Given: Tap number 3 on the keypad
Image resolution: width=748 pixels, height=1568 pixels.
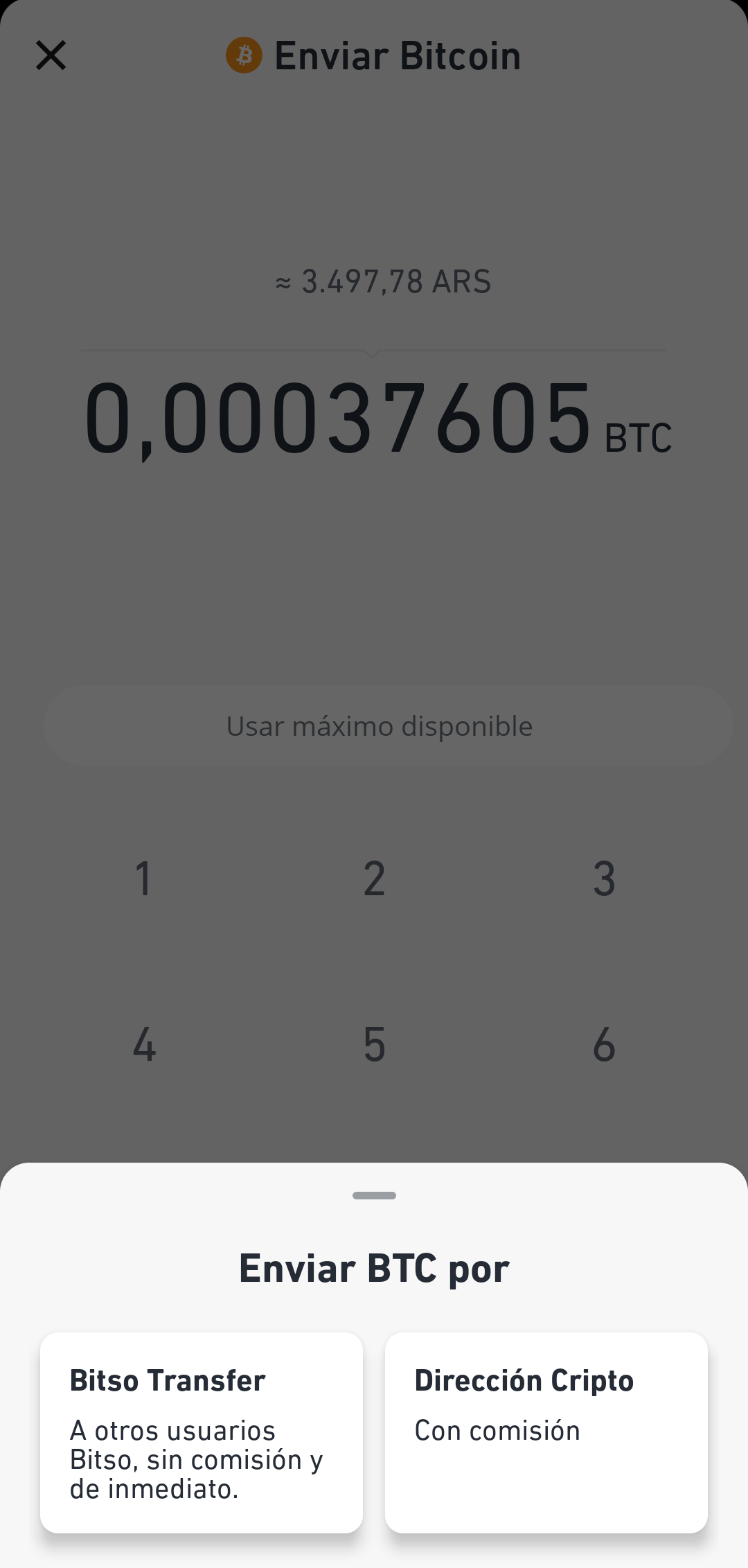Looking at the screenshot, I should click(x=604, y=878).
